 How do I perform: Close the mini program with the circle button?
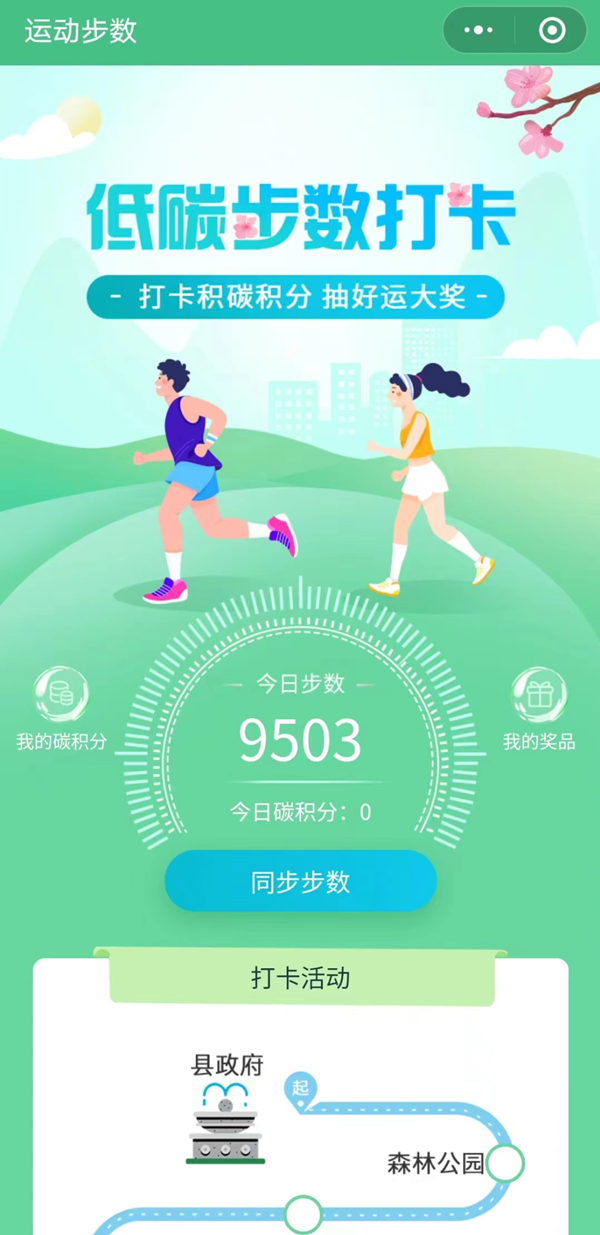(x=552, y=31)
